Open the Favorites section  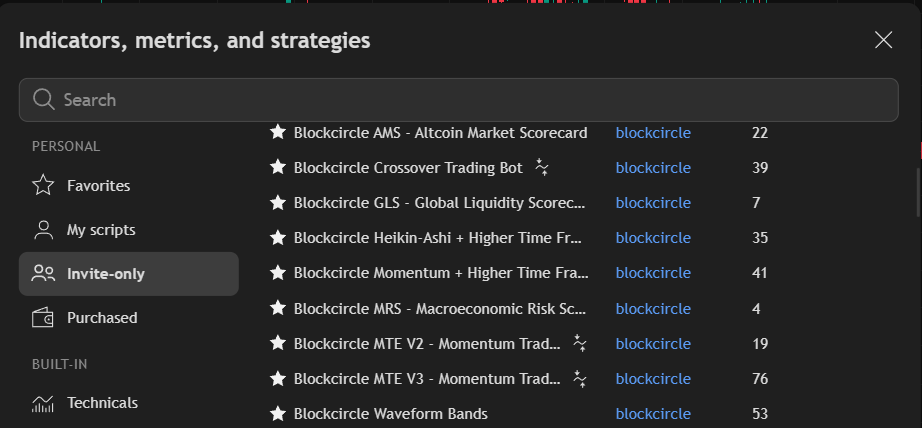click(98, 186)
